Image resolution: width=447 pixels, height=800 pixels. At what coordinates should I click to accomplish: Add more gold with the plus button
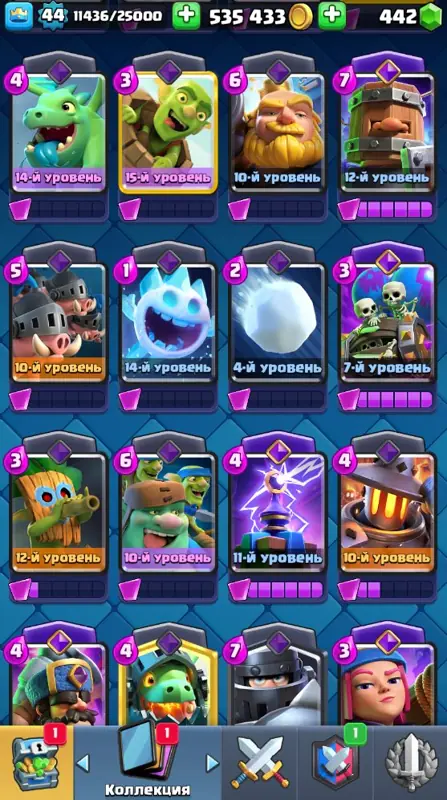(x=332, y=16)
